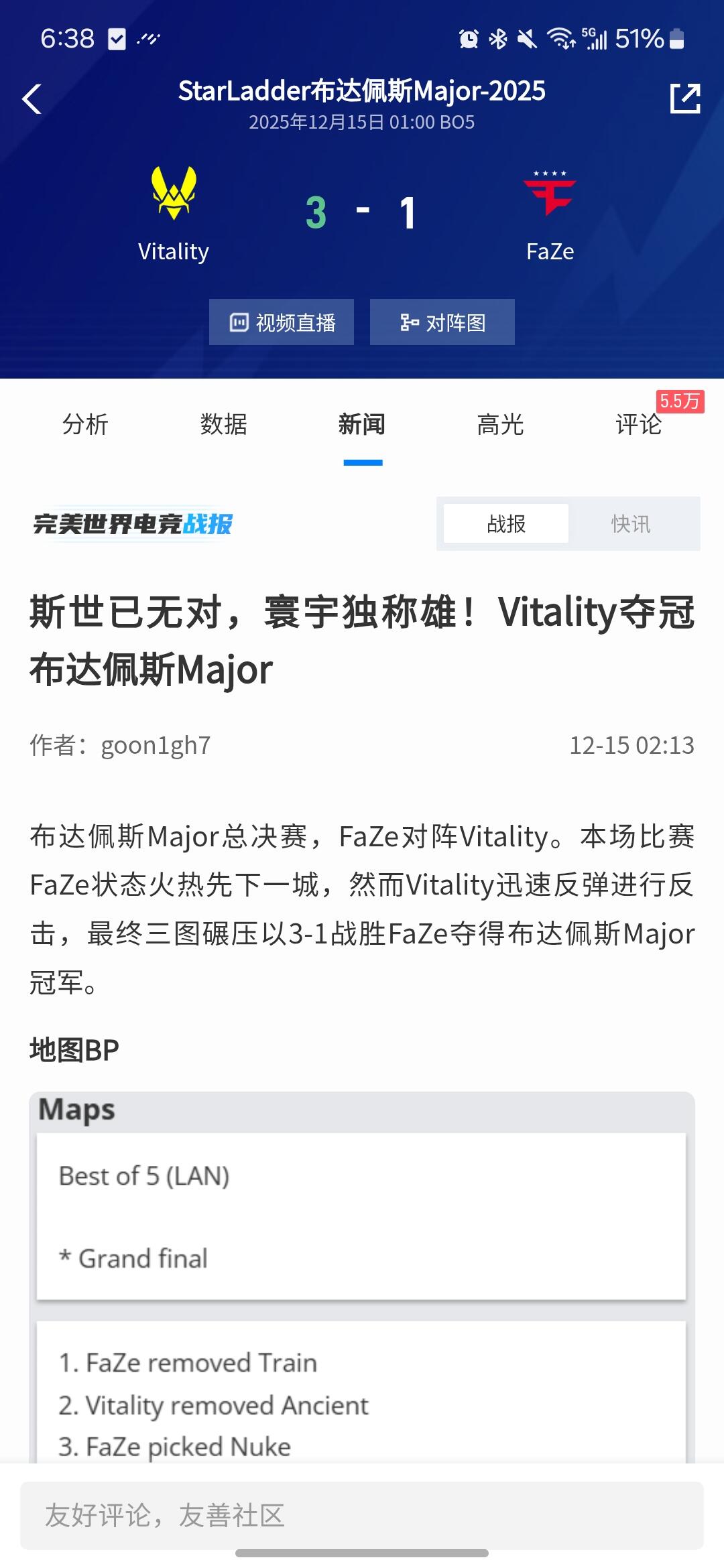Go back using the top-left arrow
Image resolution: width=724 pixels, height=1568 pixels.
[x=32, y=99]
